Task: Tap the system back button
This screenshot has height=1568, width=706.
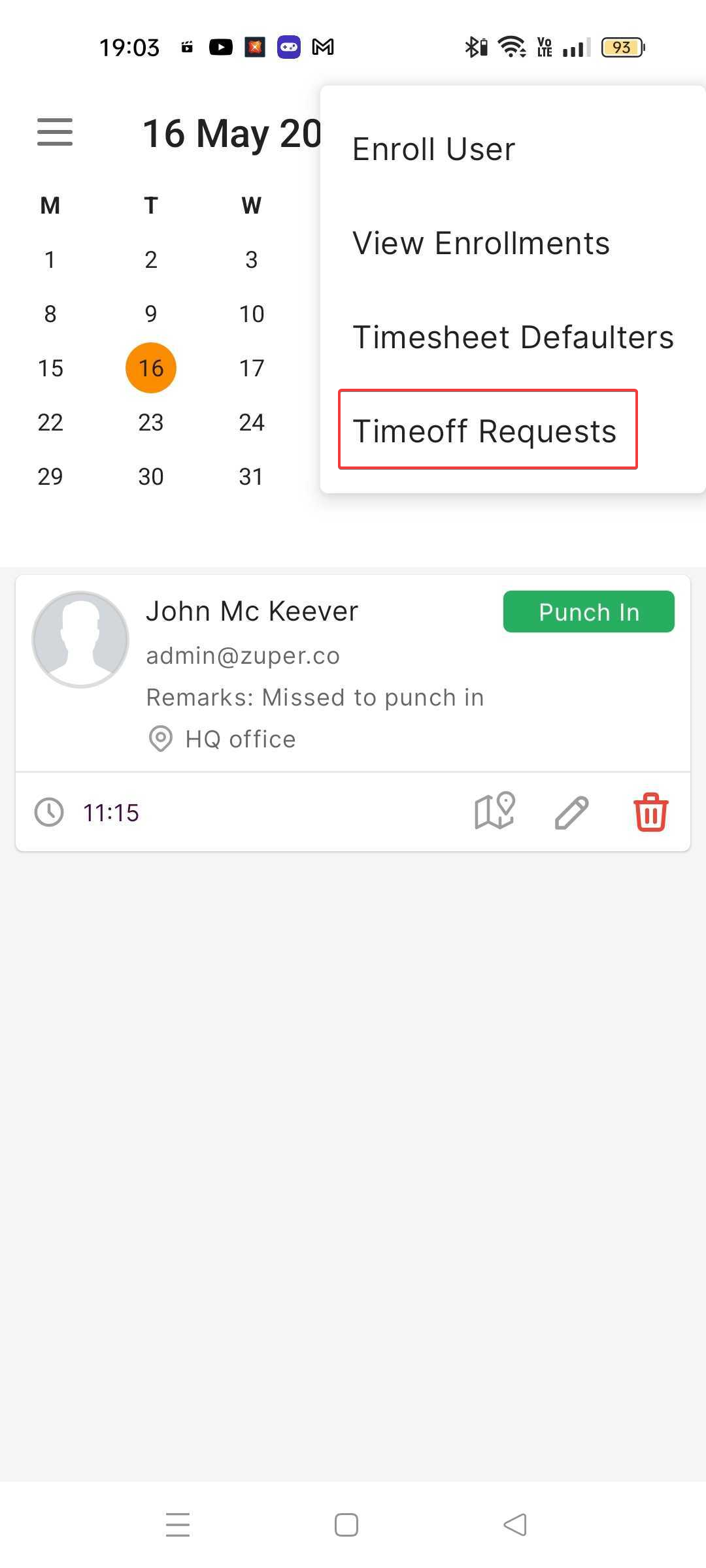Action: [x=515, y=1525]
